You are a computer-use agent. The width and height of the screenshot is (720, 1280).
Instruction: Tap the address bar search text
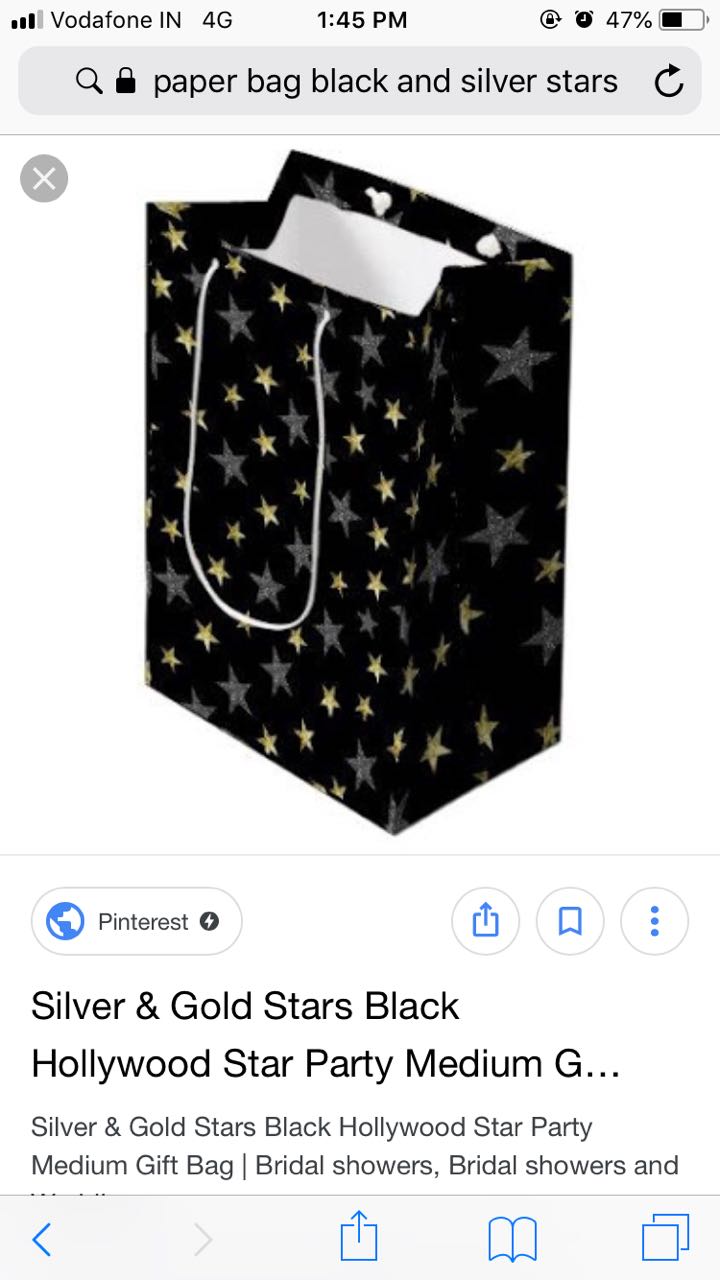click(x=385, y=81)
